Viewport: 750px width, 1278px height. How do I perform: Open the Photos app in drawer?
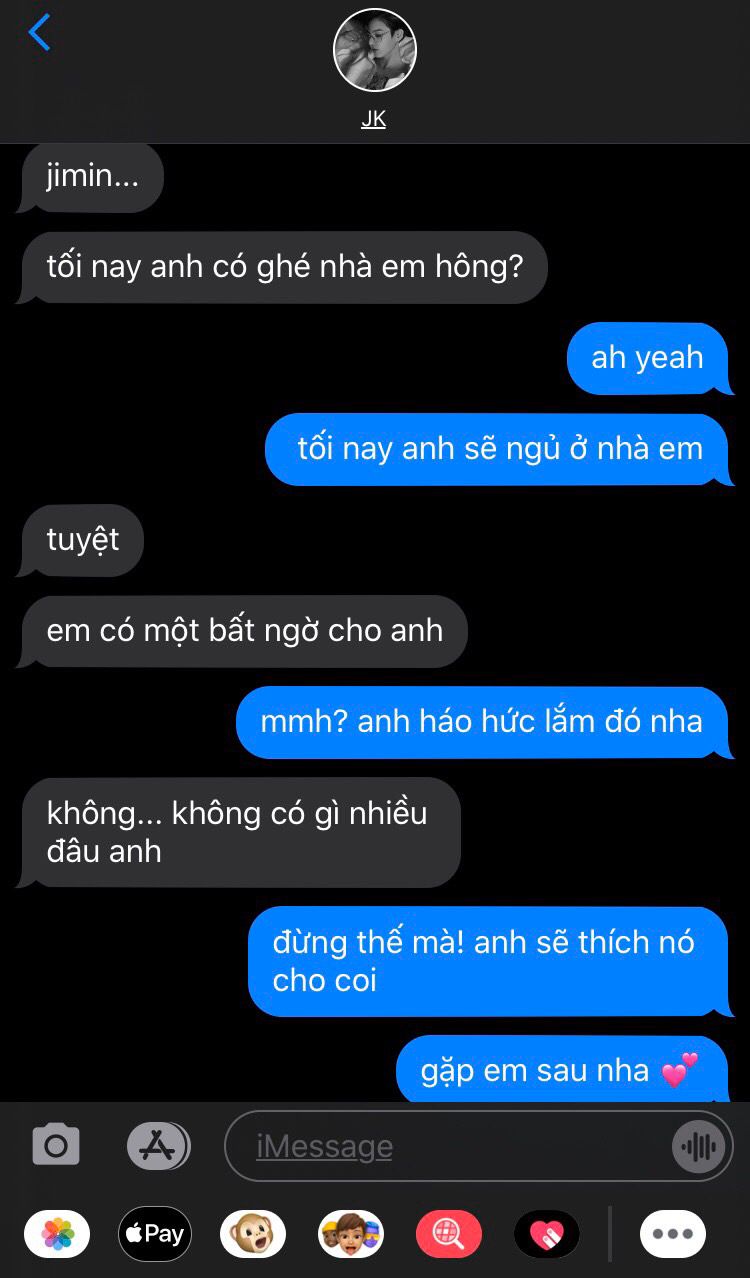(57, 1234)
